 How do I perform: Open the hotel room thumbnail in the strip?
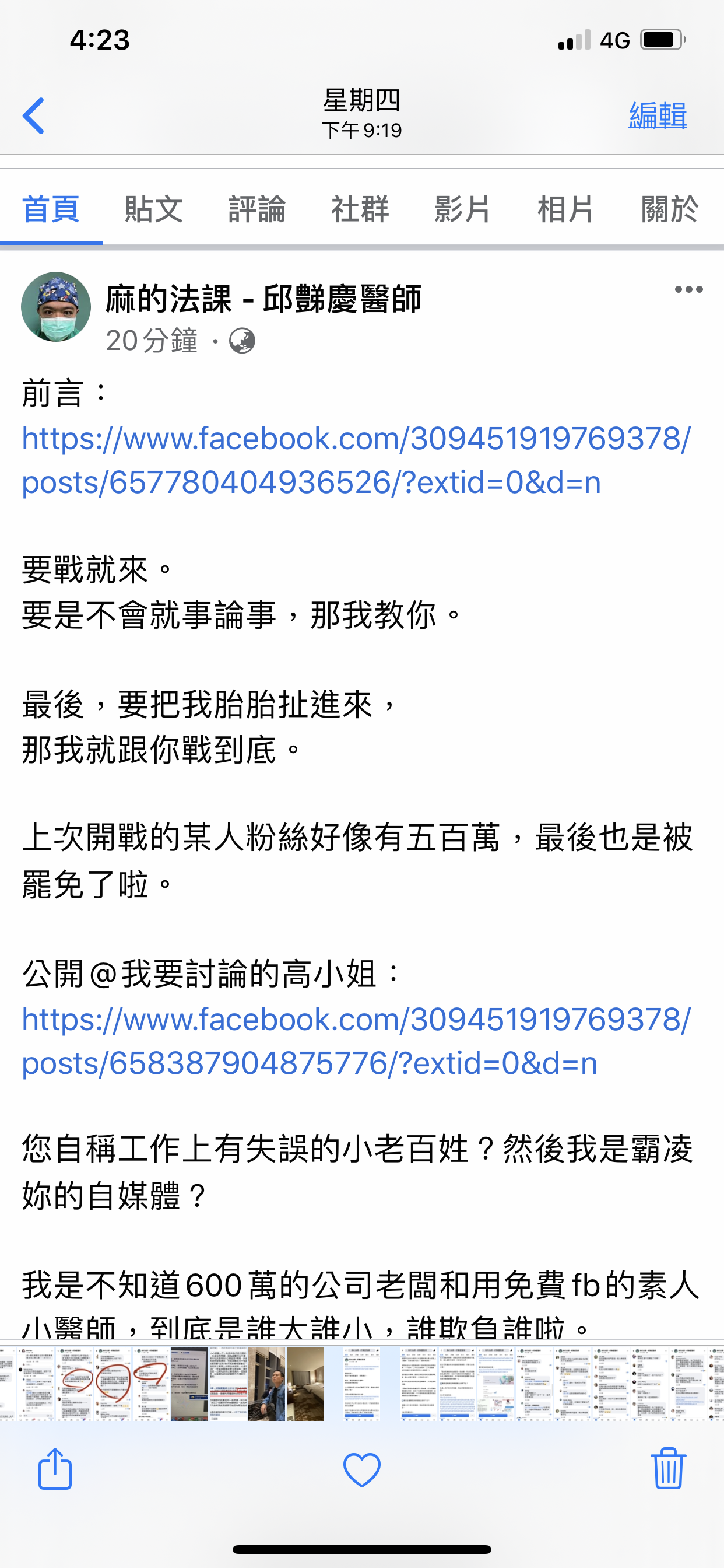coord(305,1384)
